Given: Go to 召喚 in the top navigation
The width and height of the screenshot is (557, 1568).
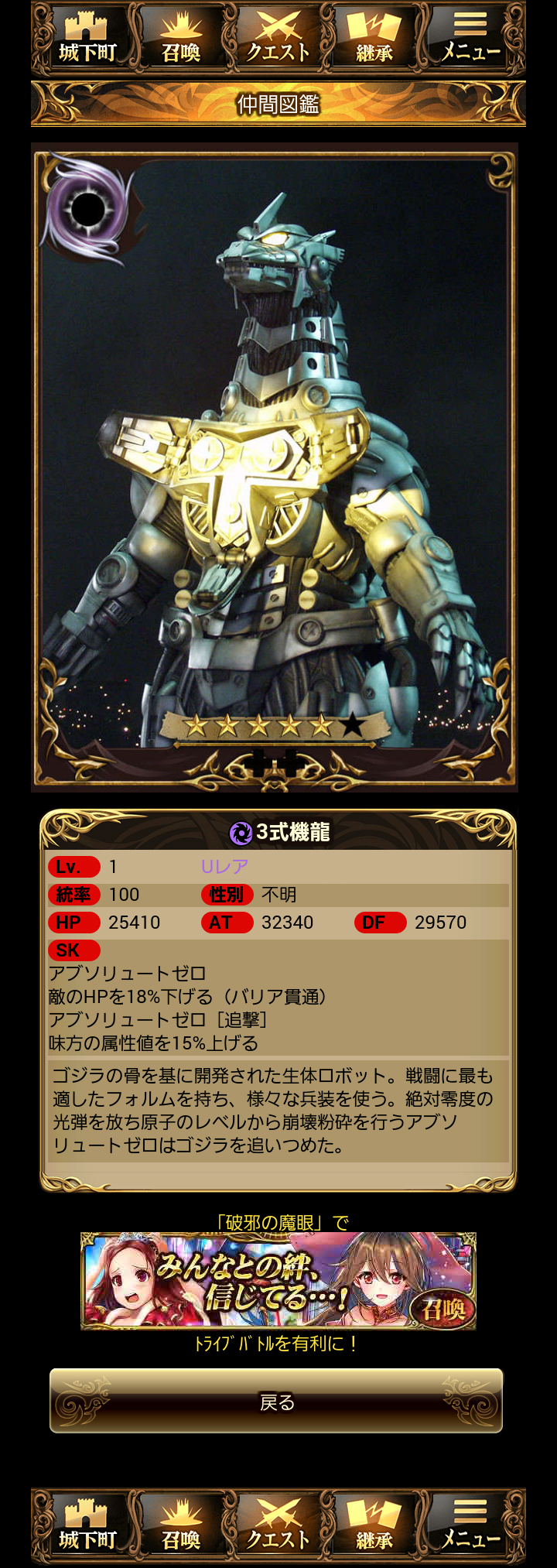Looking at the screenshot, I should 182,39.
